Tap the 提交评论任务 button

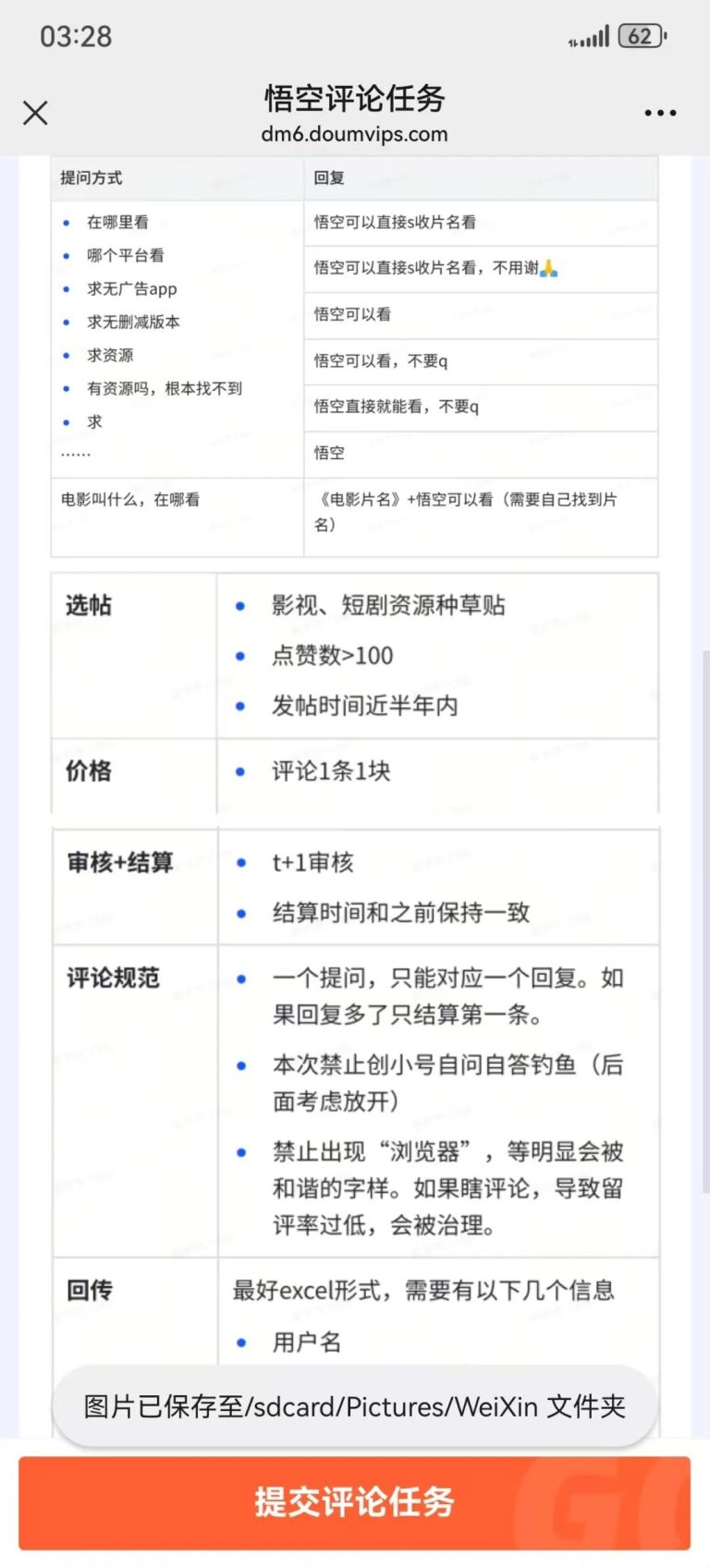354,1502
